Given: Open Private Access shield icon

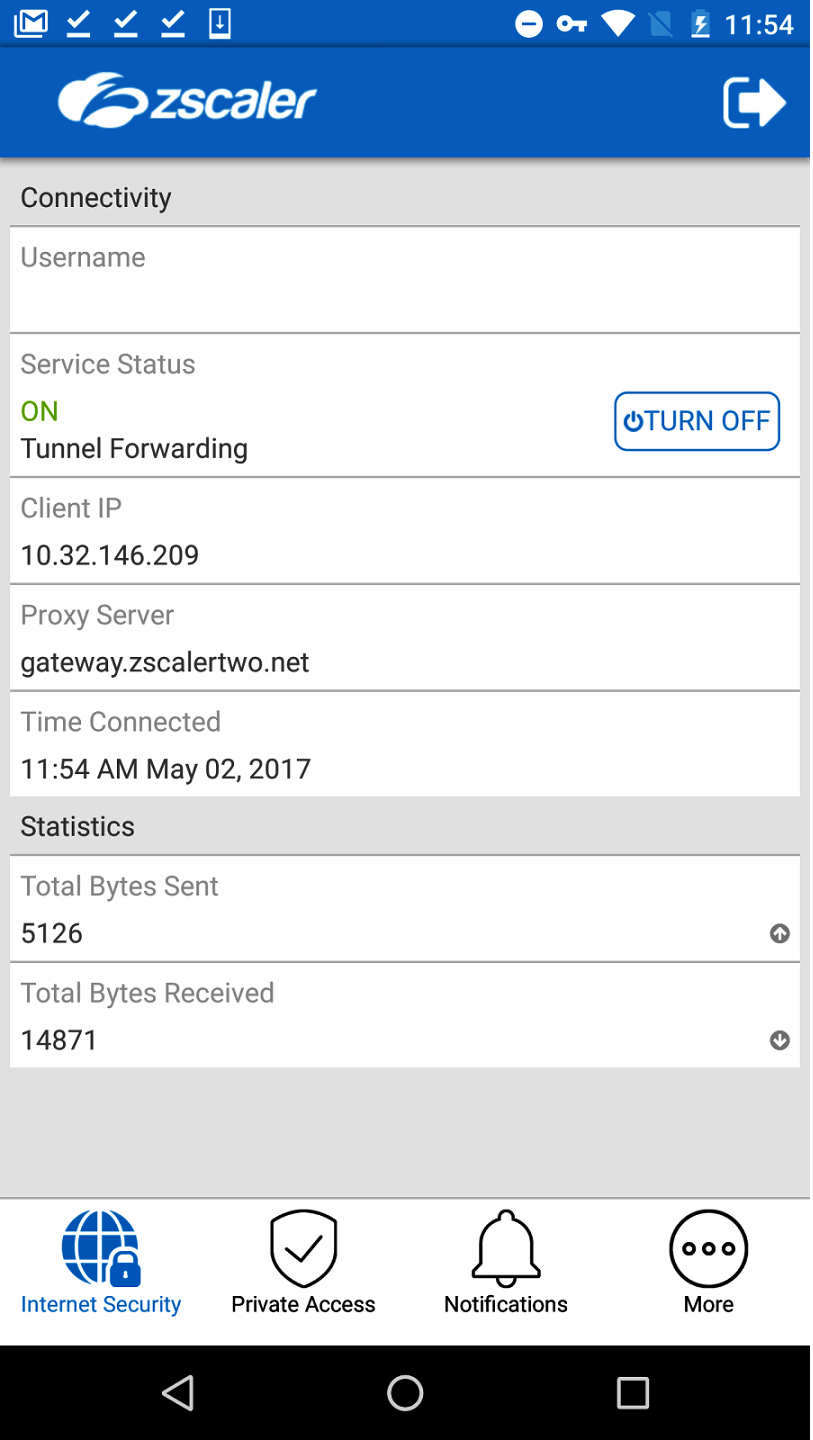Looking at the screenshot, I should (303, 1247).
